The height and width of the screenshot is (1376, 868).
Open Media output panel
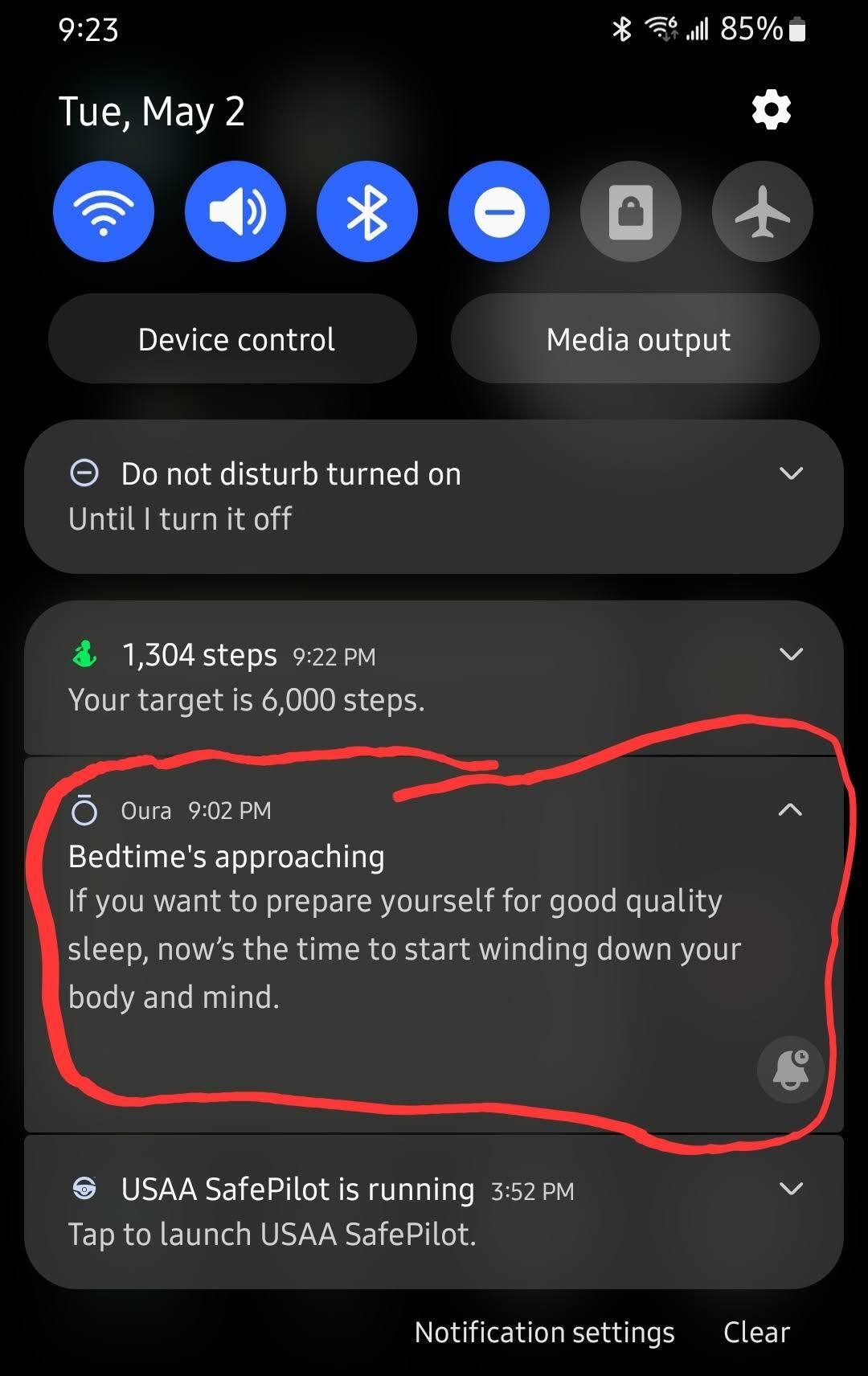[639, 338]
